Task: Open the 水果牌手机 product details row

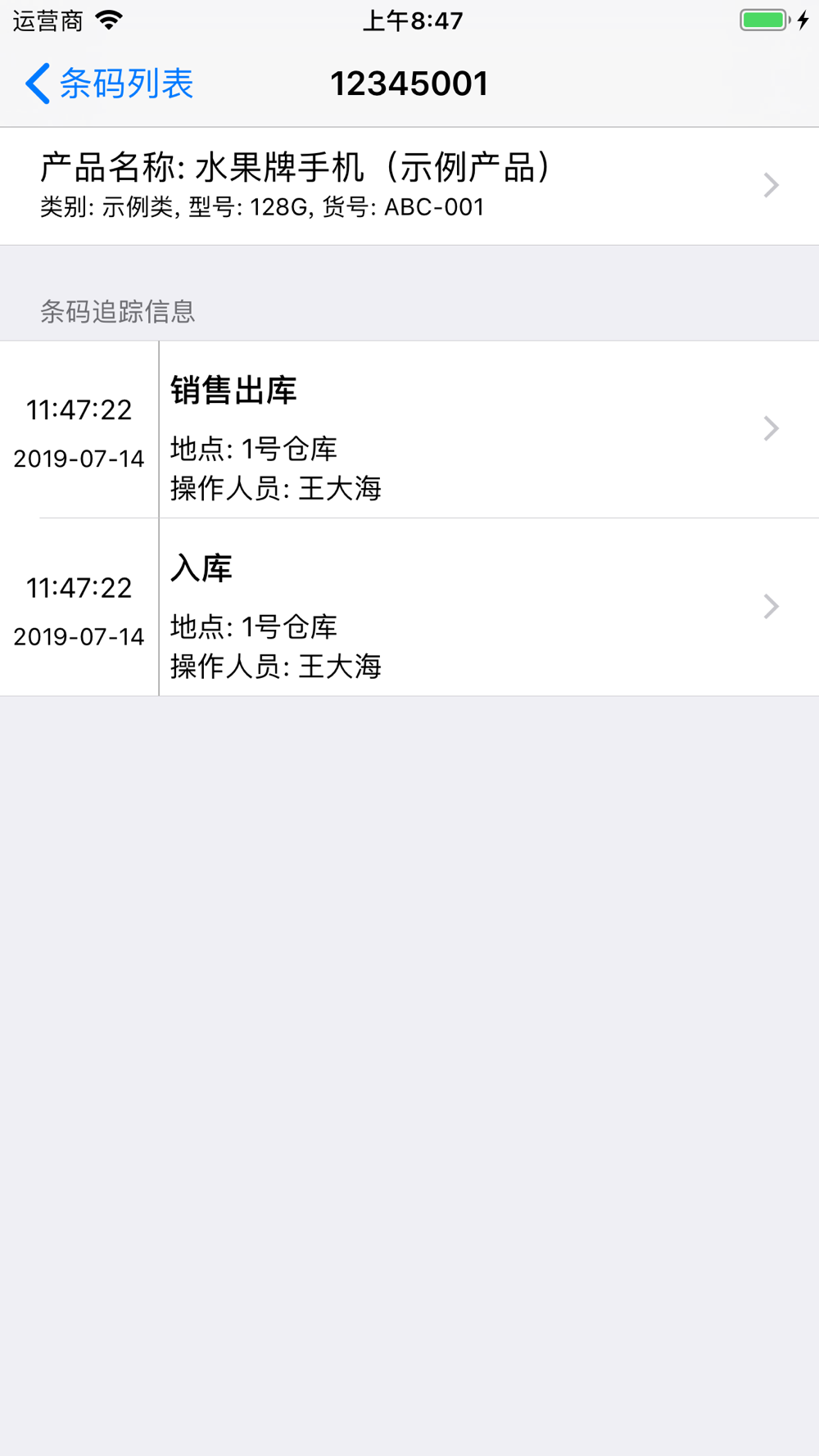Action: (409, 186)
